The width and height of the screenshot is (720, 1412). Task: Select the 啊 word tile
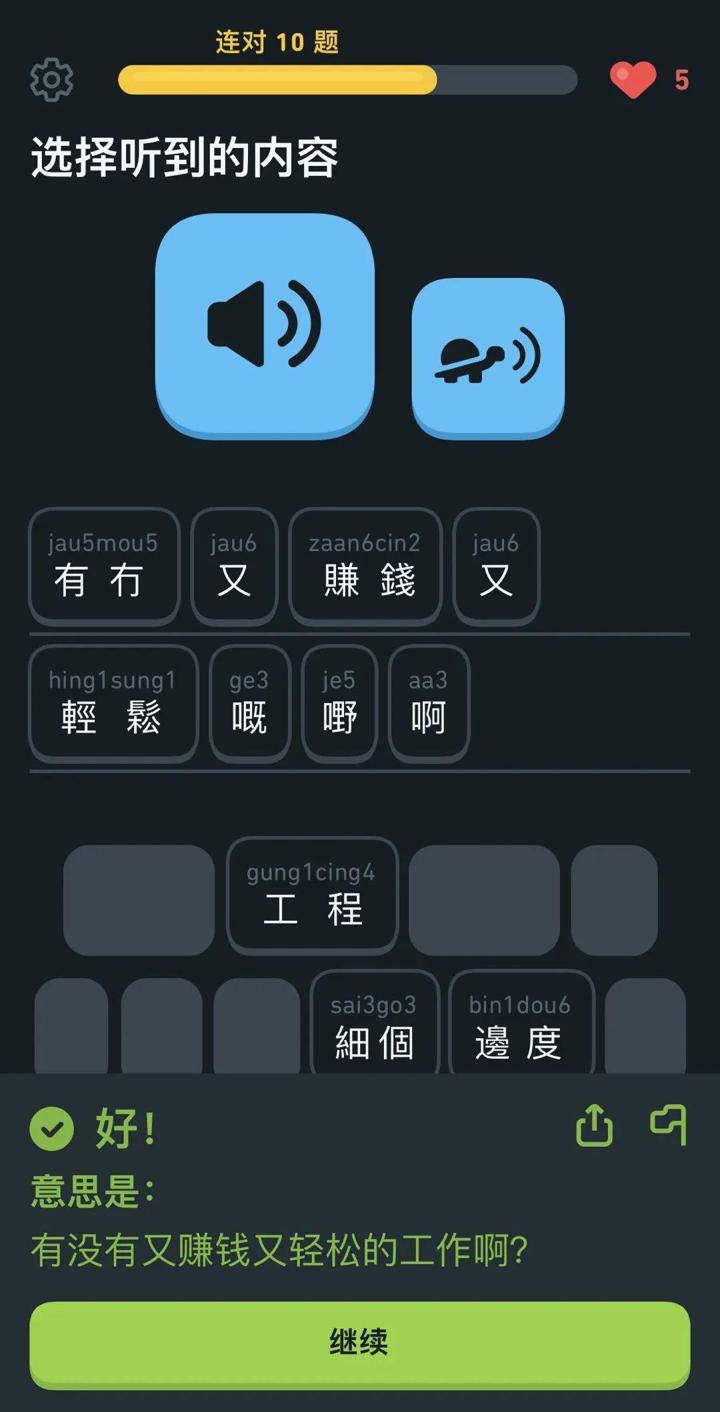coord(428,704)
